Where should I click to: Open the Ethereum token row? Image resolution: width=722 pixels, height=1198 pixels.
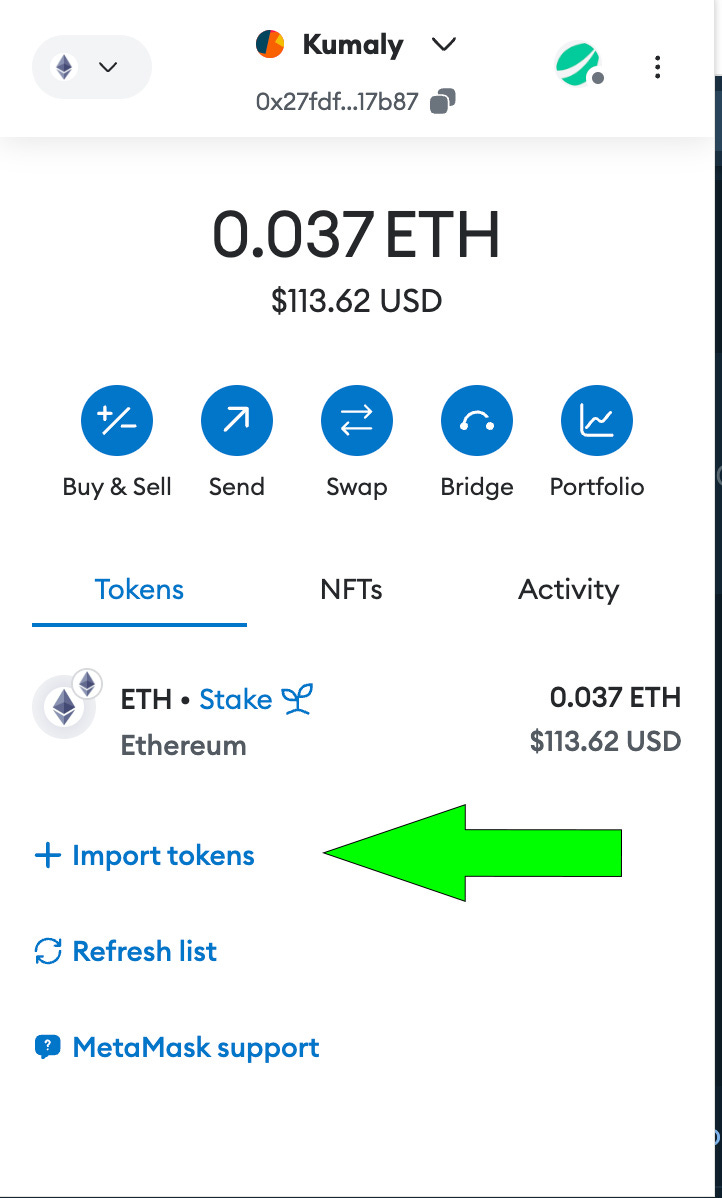(x=357, y=718)
